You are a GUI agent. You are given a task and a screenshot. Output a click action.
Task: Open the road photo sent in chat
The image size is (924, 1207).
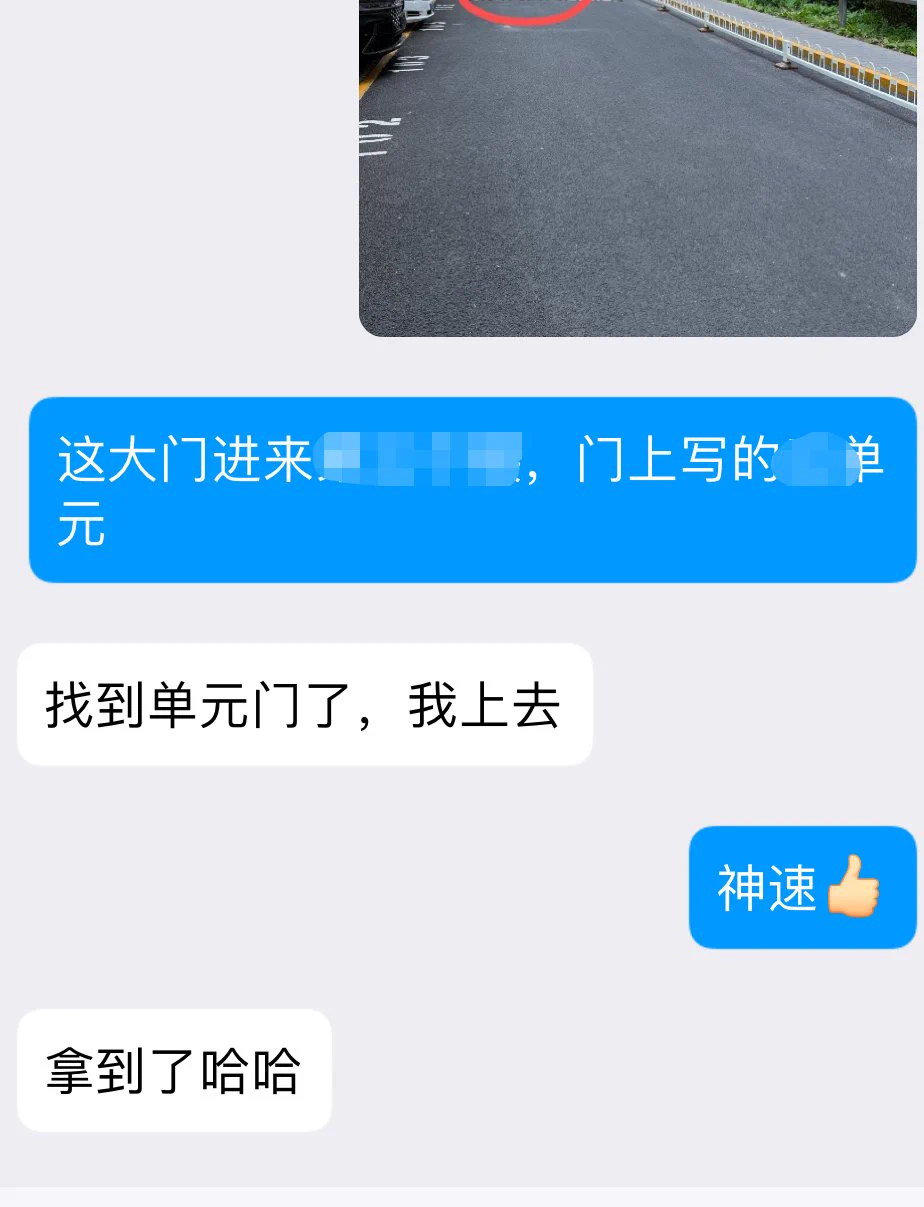pos(638,180)
